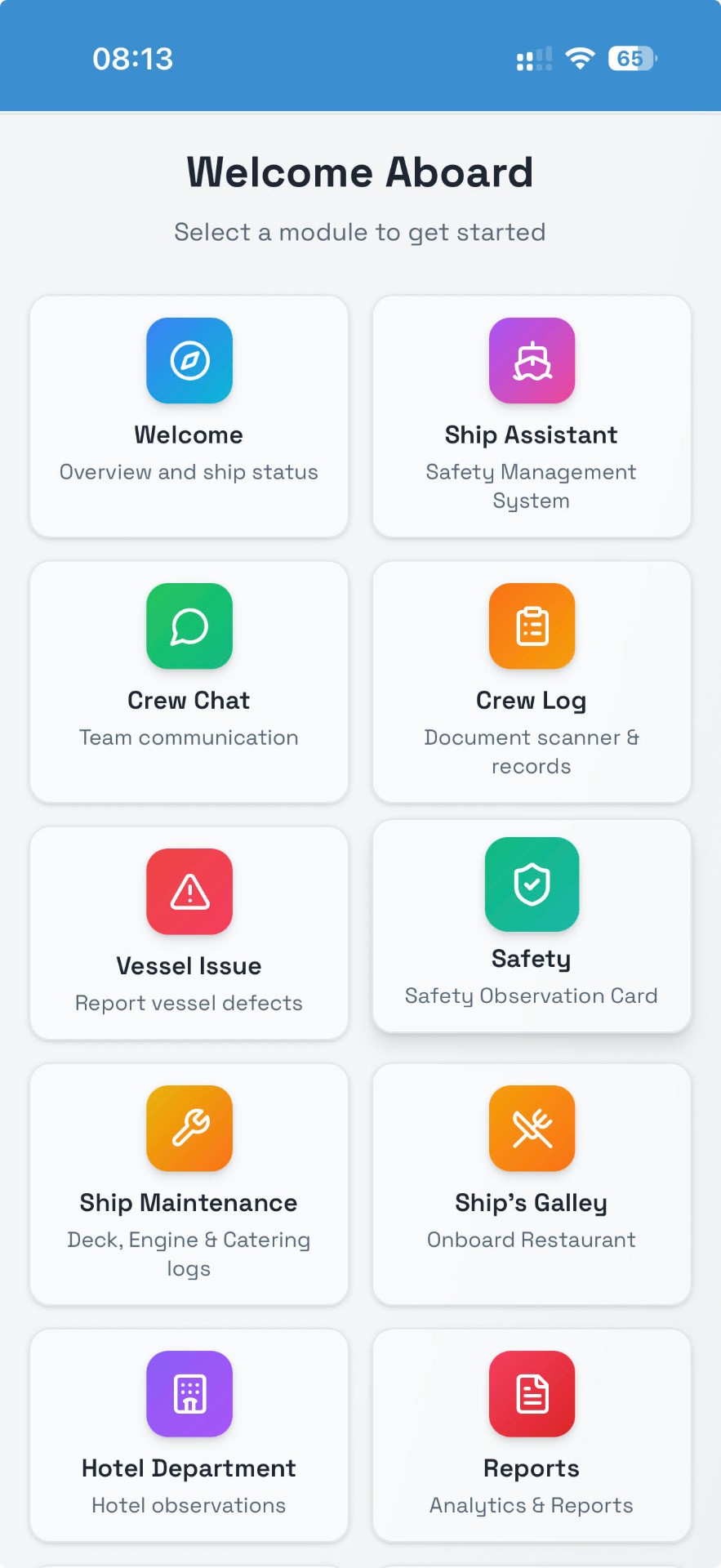The width and height of the screenshot is (721, 1568).
Task: Tap the 'Deck, Engine & Catering logs' subtitle
Action: point(189,1254)
